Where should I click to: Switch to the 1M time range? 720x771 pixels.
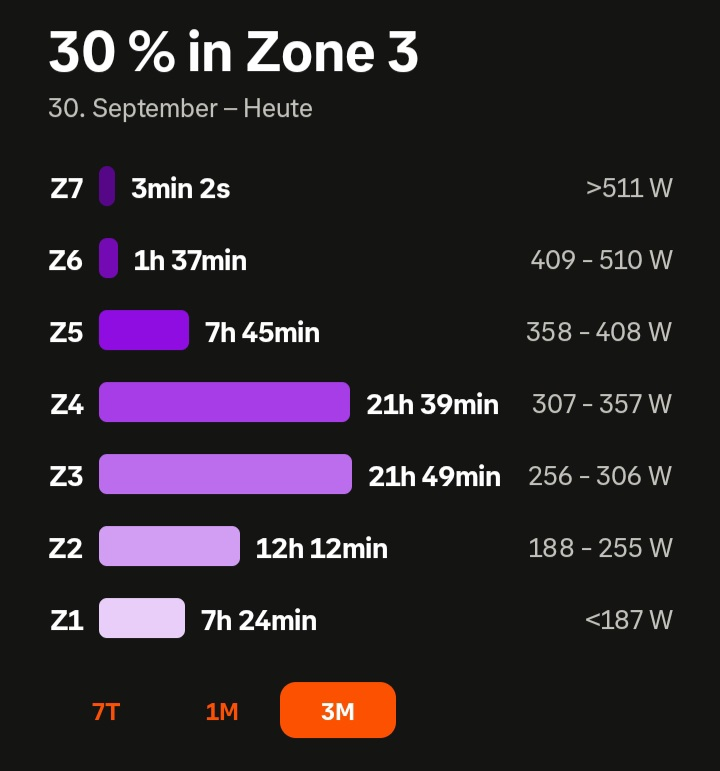(x=222, y=711)
